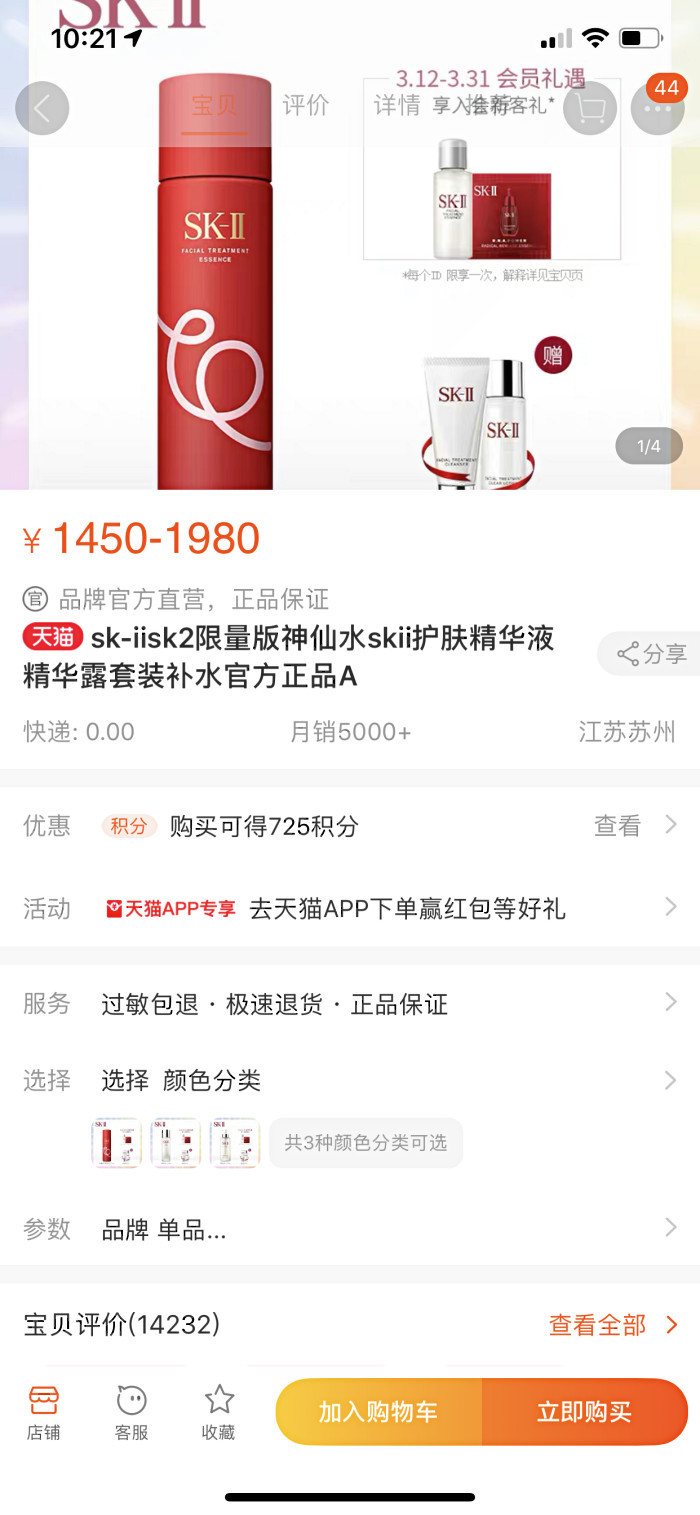This screenshot has width=700, height=1515.
Task: Share this product via 分享
Action: click(x=650, y=654)
